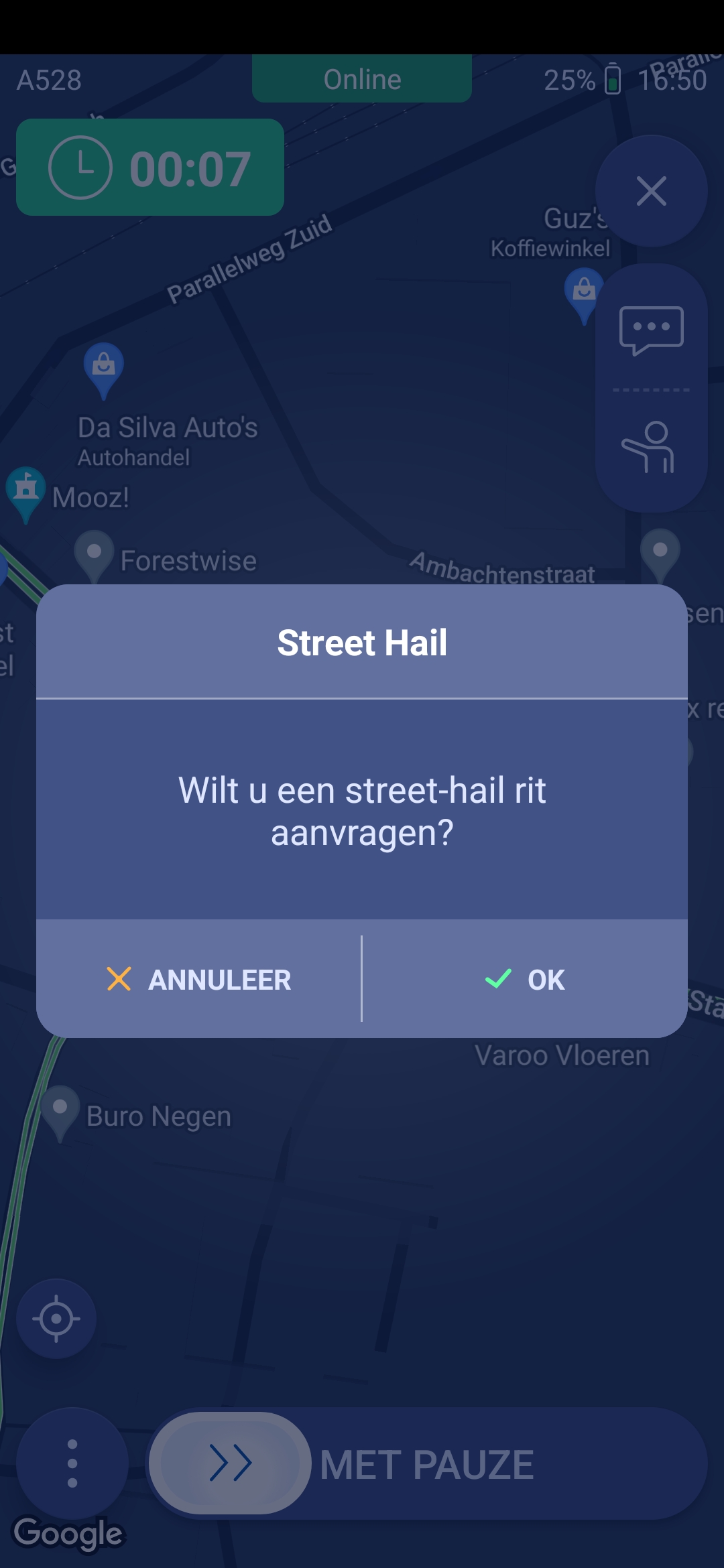The width and height of the screenshot is (724, 1568).
Task: Tap the Online status button
Action: pyautogui.click(x=362, y=80)
